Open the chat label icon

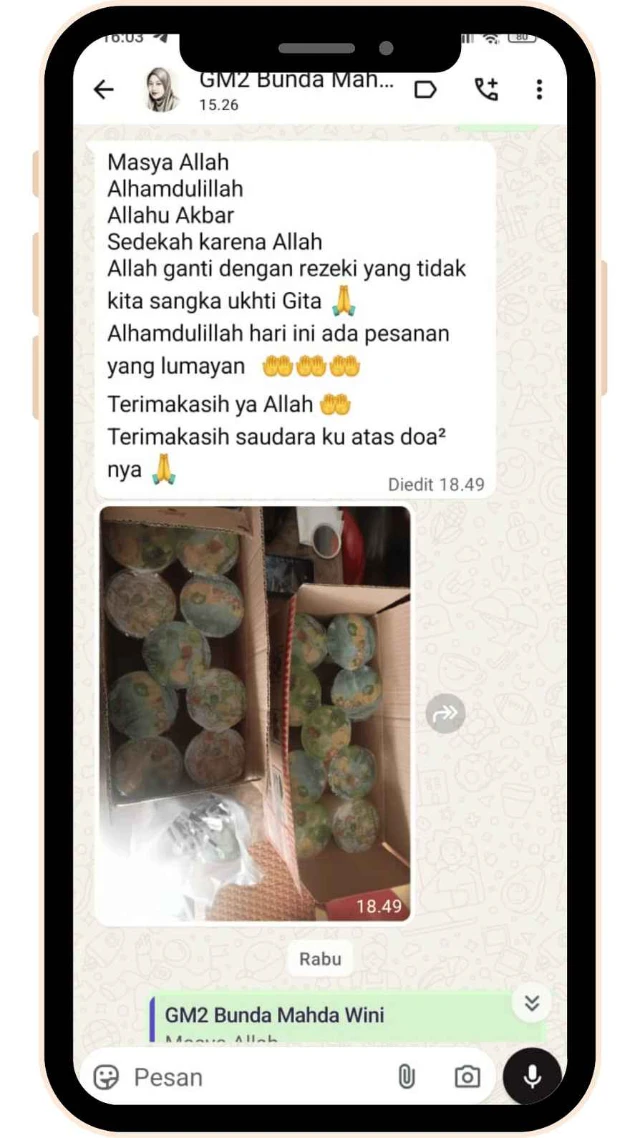click(425, 90)
